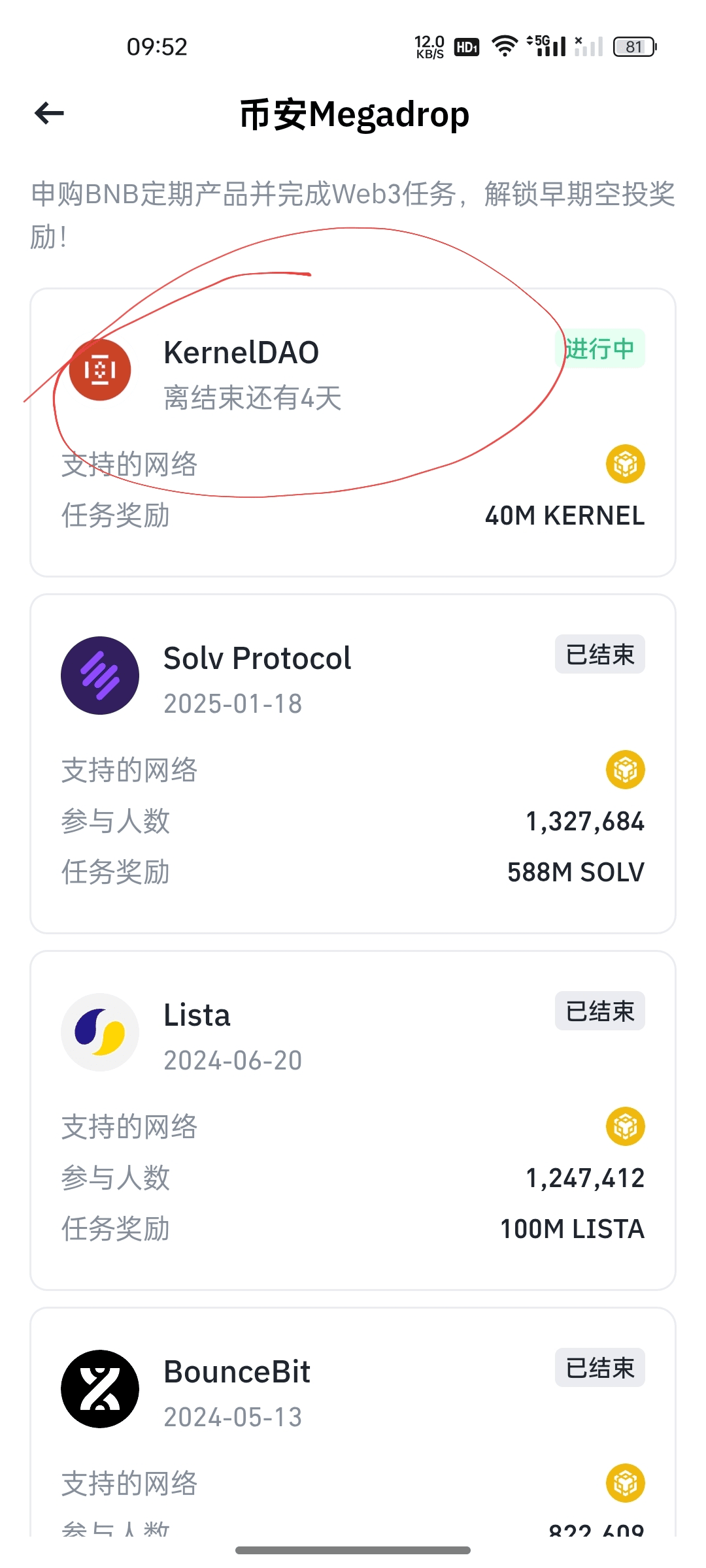
Task: Open the Solv Protocol project card
Action: click(353, 763)
